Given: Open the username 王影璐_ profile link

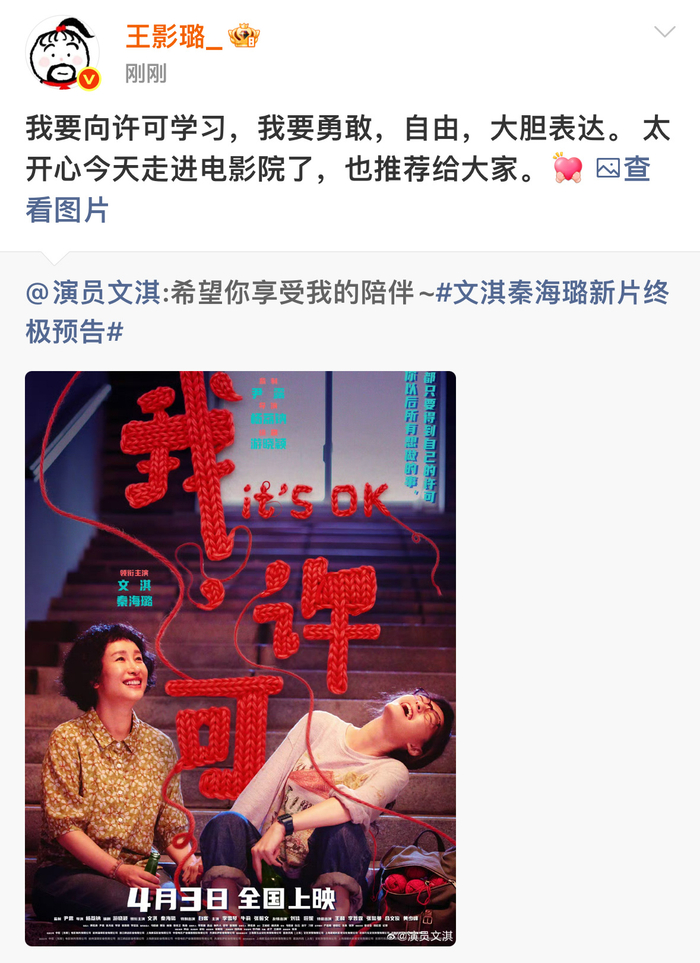Looking at the screenshot, I should [x=172, y=36].
